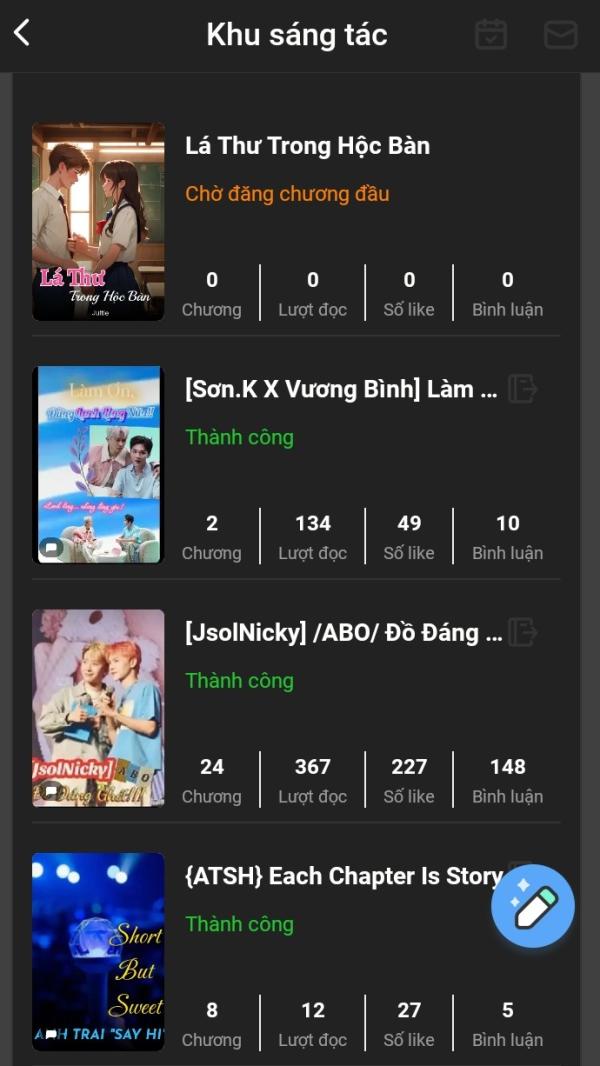This screenshot has width=600, height=1066.
Task: Open the [JsolNicky] /ABO/ story
Action: click(343, 633)
